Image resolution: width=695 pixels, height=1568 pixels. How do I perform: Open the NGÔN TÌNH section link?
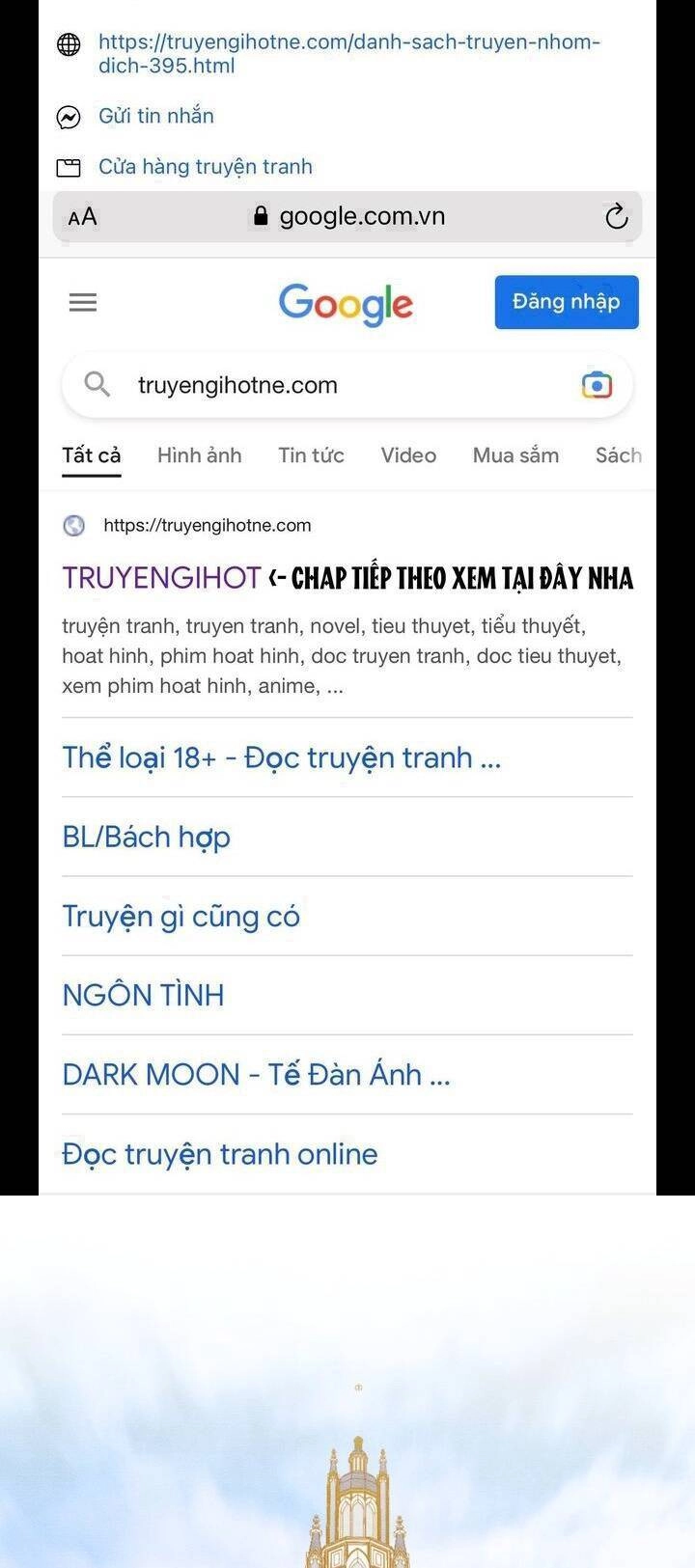click(142, 995)
